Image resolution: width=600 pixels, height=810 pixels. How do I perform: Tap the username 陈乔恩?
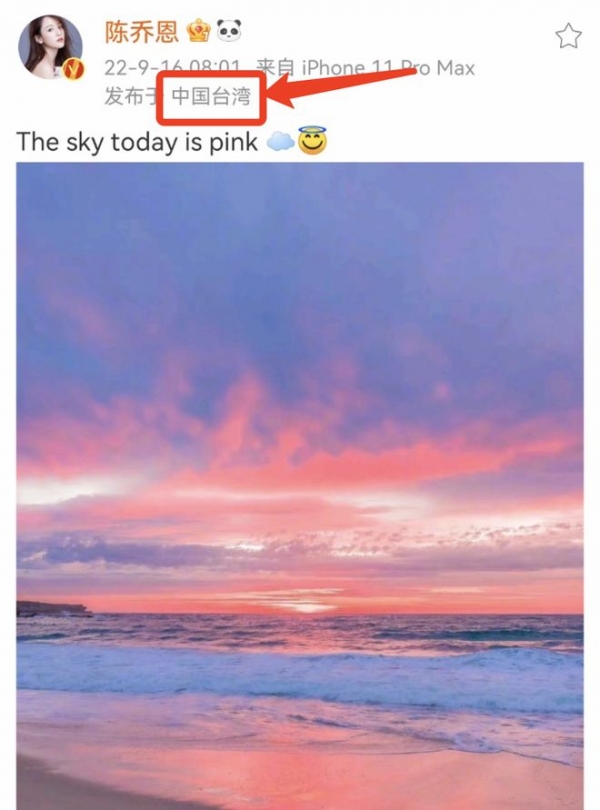tap(141, 32)
